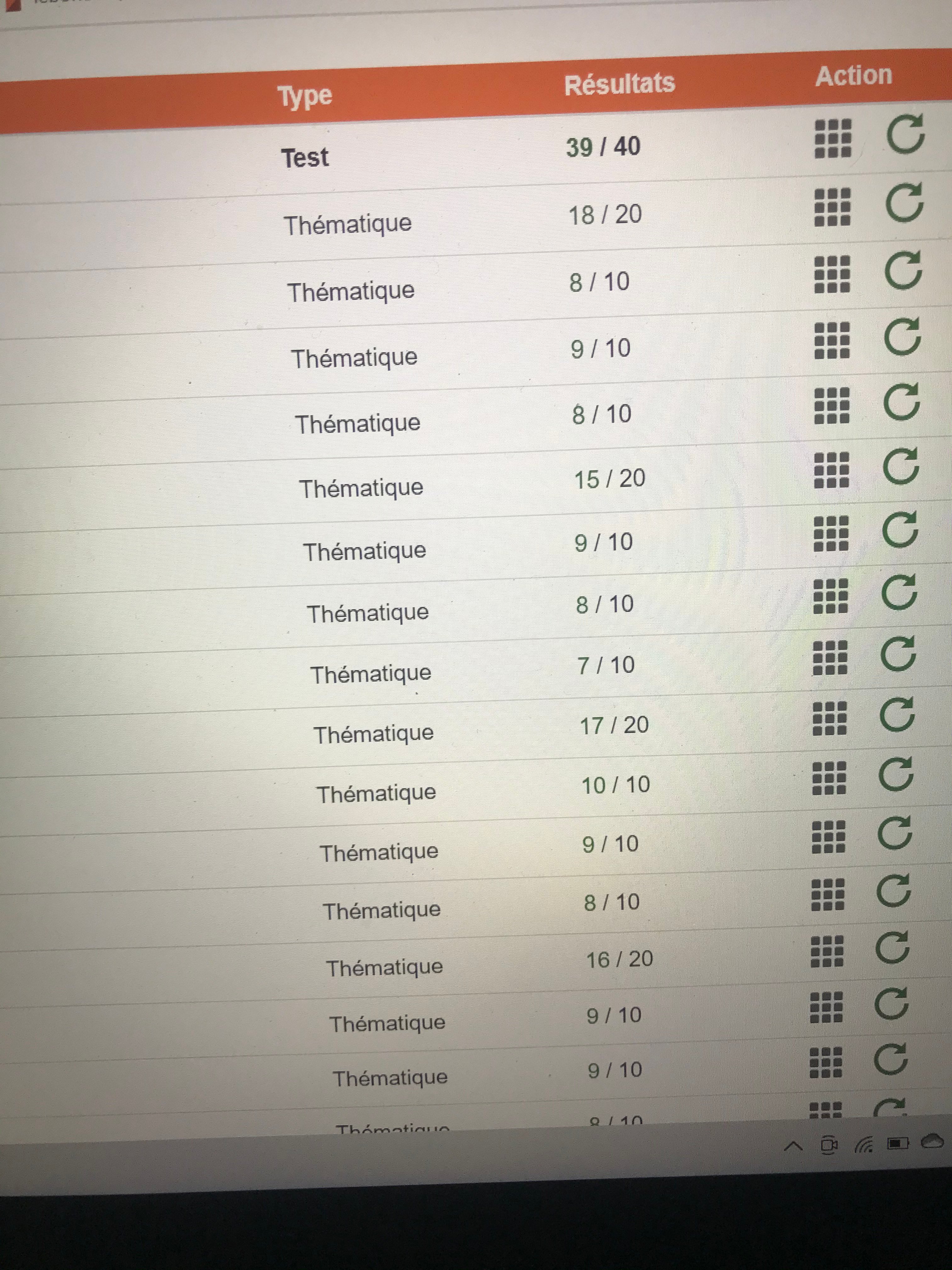
Task: Expand the system tray hidden icons arrow
Action: pos(793,1147)
